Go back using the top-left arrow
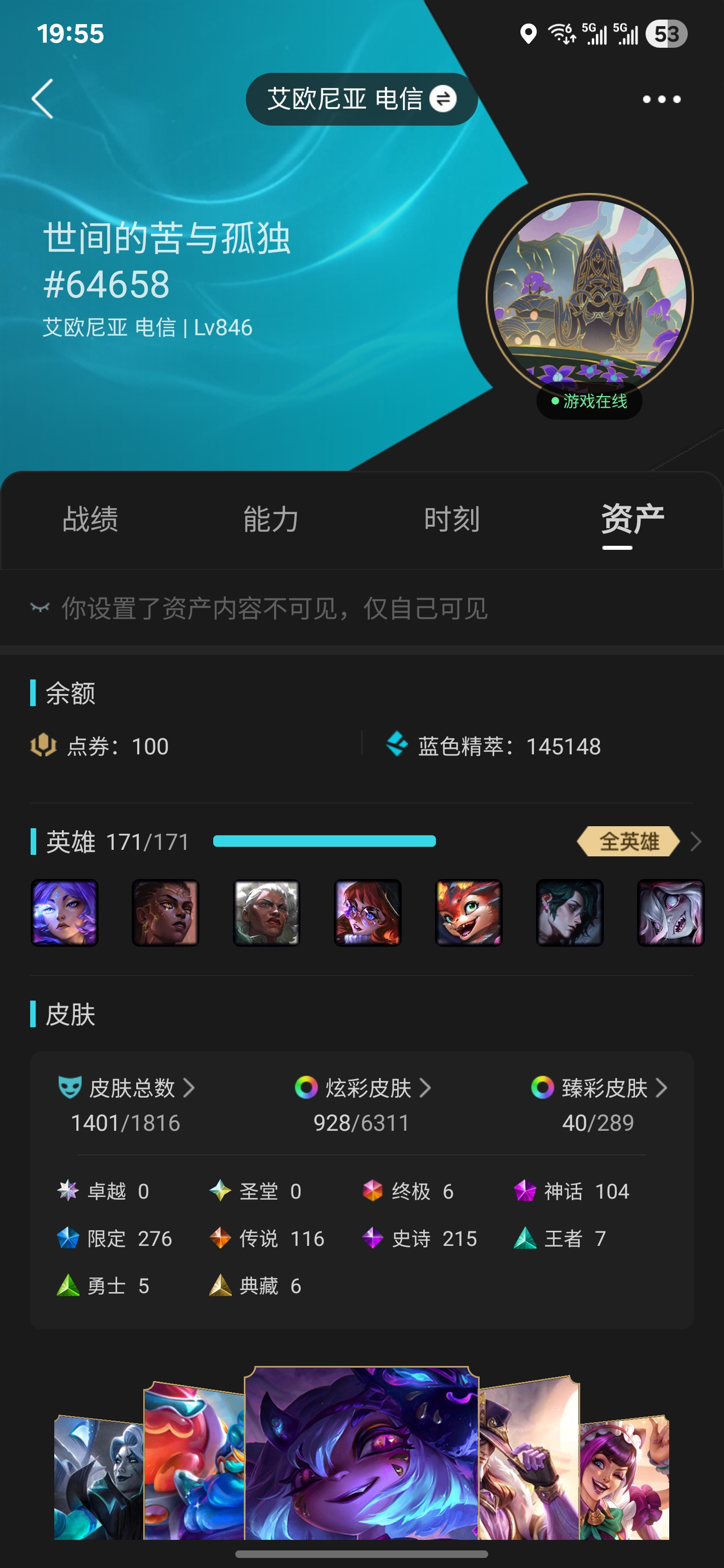The image size is (724, 1568). (43, 99)
